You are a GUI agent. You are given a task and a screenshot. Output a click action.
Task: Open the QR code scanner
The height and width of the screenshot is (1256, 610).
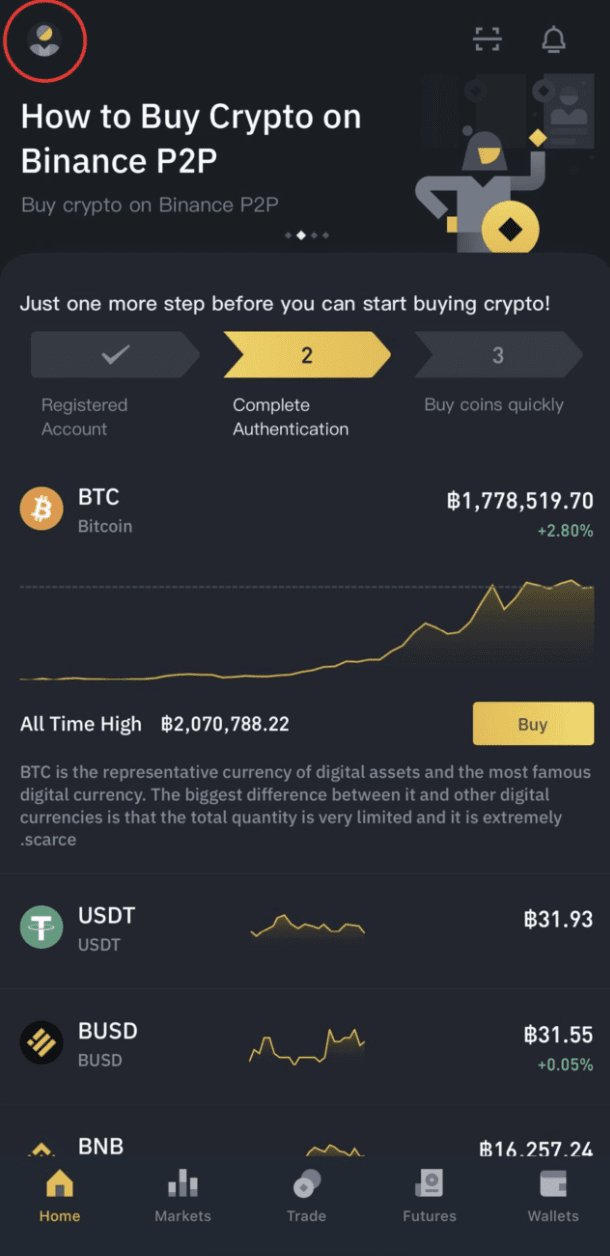coord(487,39)
